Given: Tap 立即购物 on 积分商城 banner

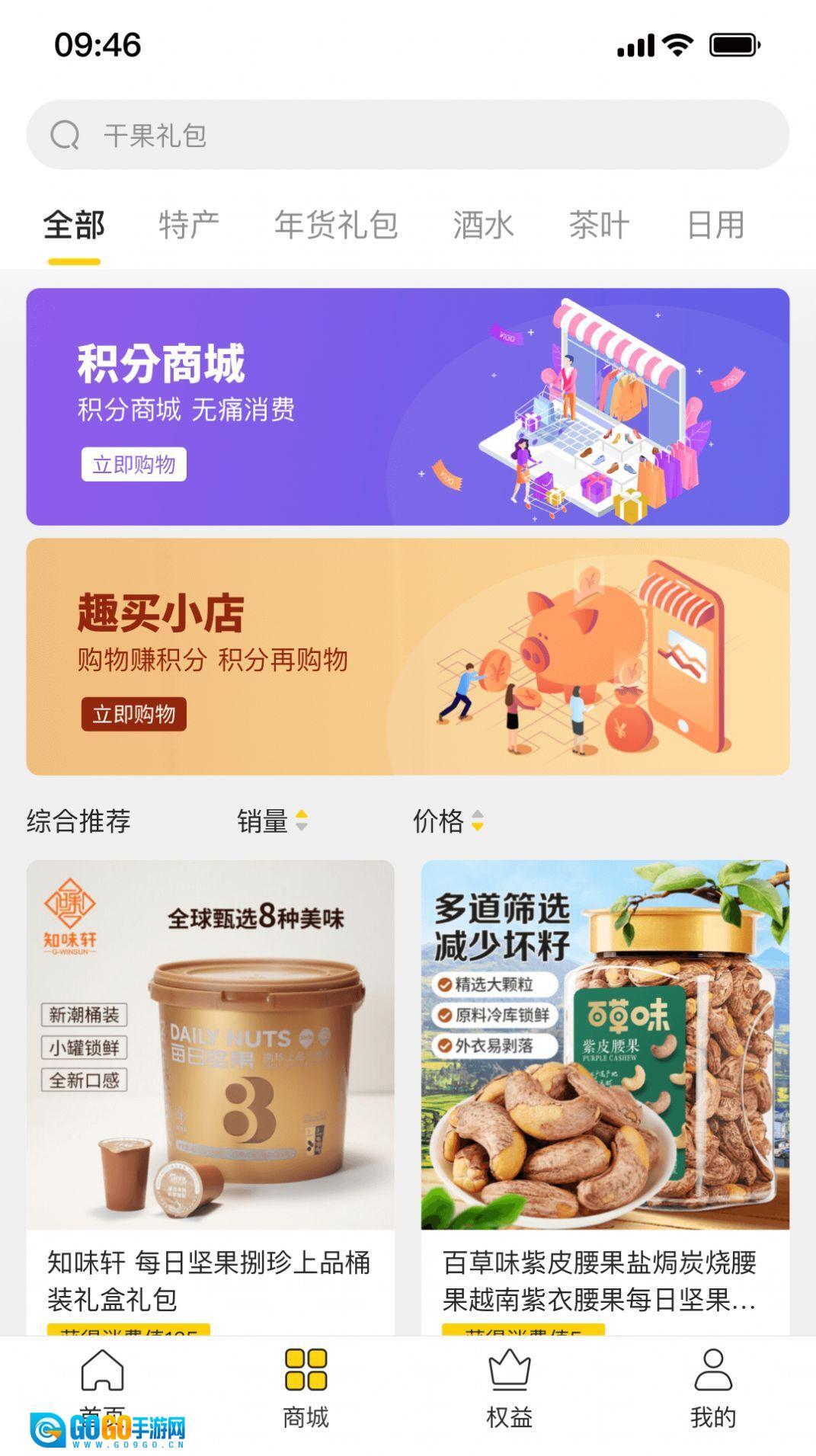Looking at the screenshot, I should click(x=134, y=464).
